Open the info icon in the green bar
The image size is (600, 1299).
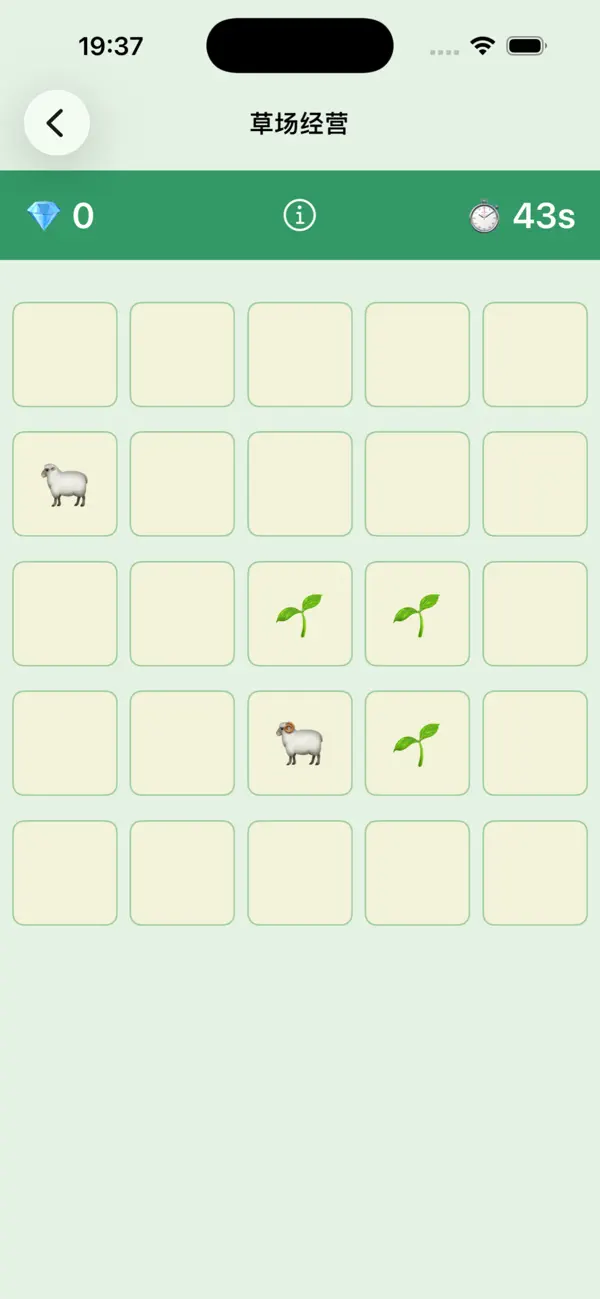(299, 215)
